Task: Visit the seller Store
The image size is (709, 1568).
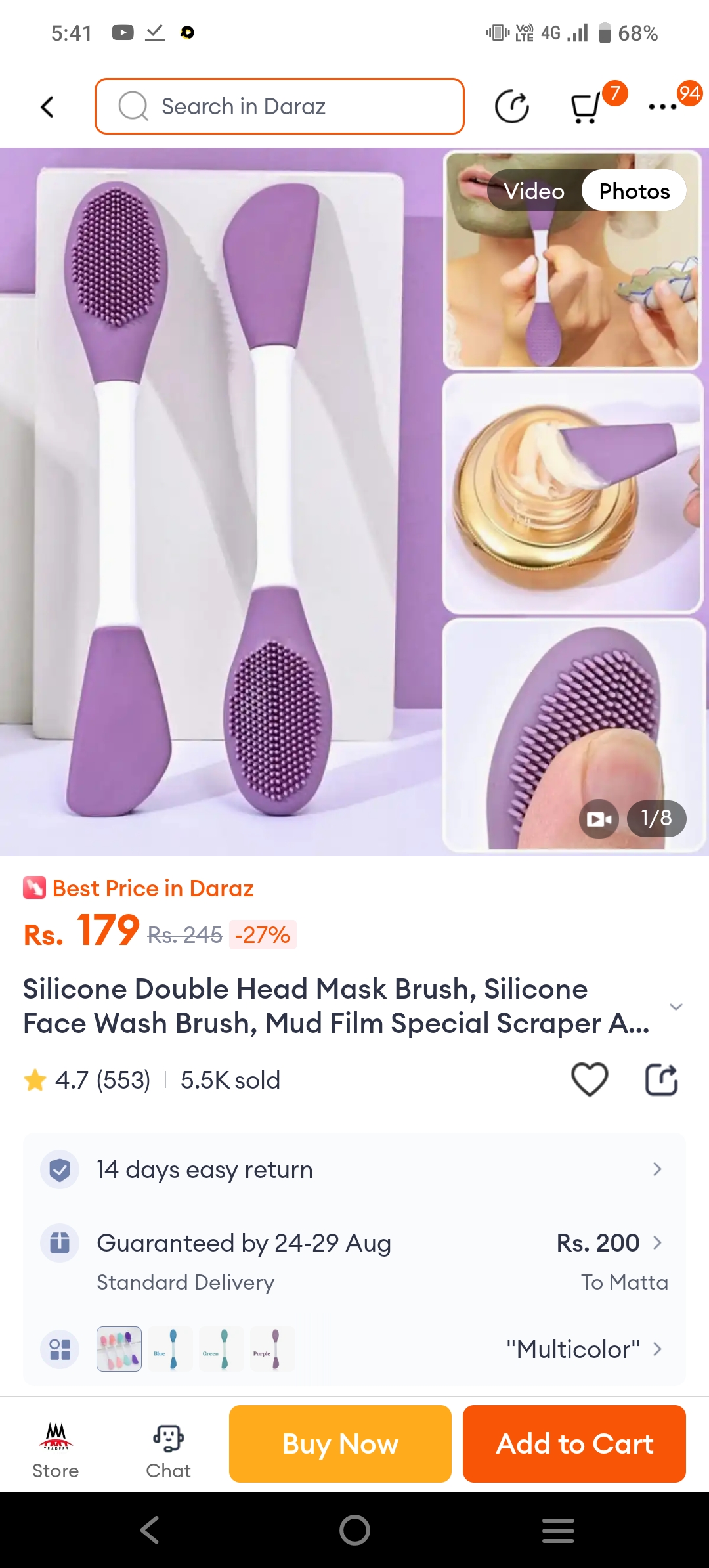Action: click(56, 1450)
